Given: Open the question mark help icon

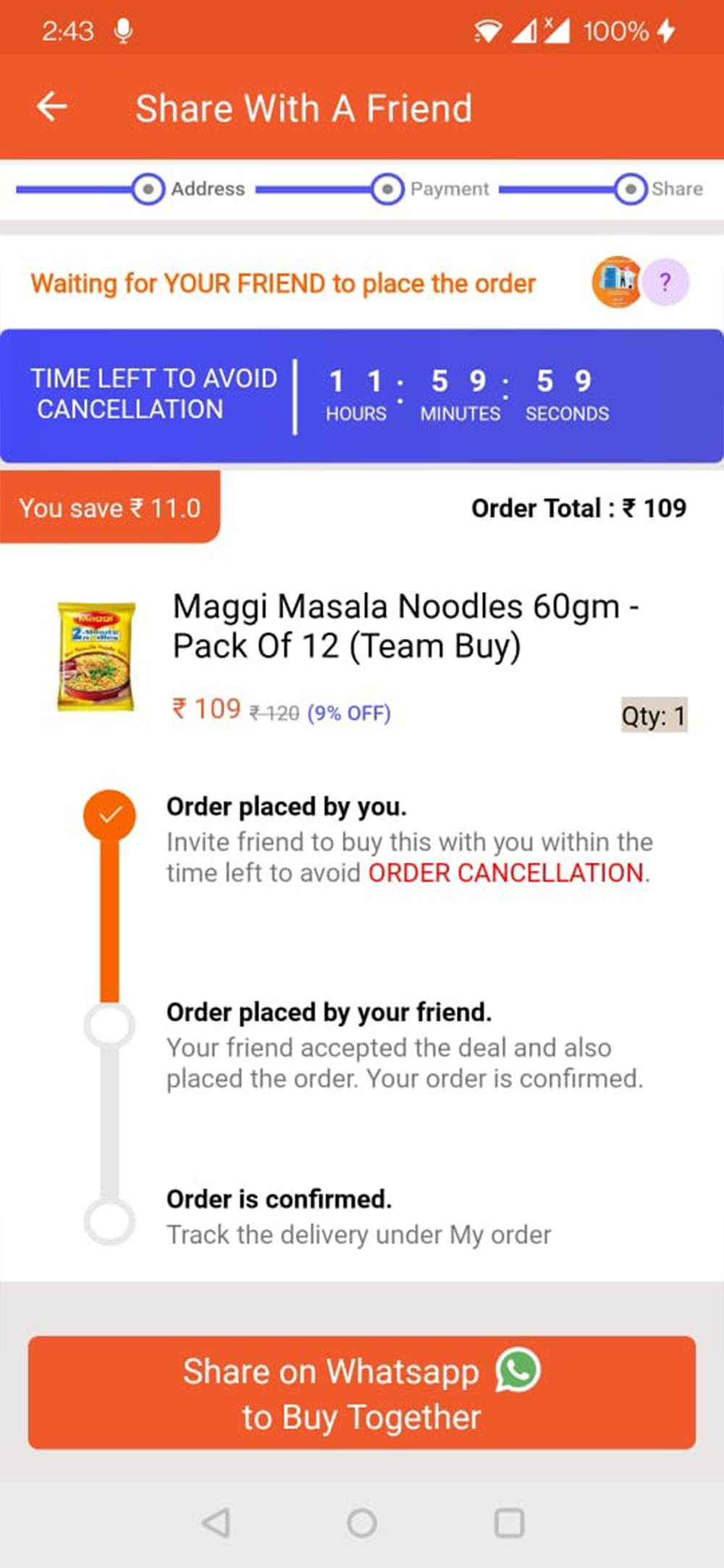Looking at the screenshot, I should (665, 281).
